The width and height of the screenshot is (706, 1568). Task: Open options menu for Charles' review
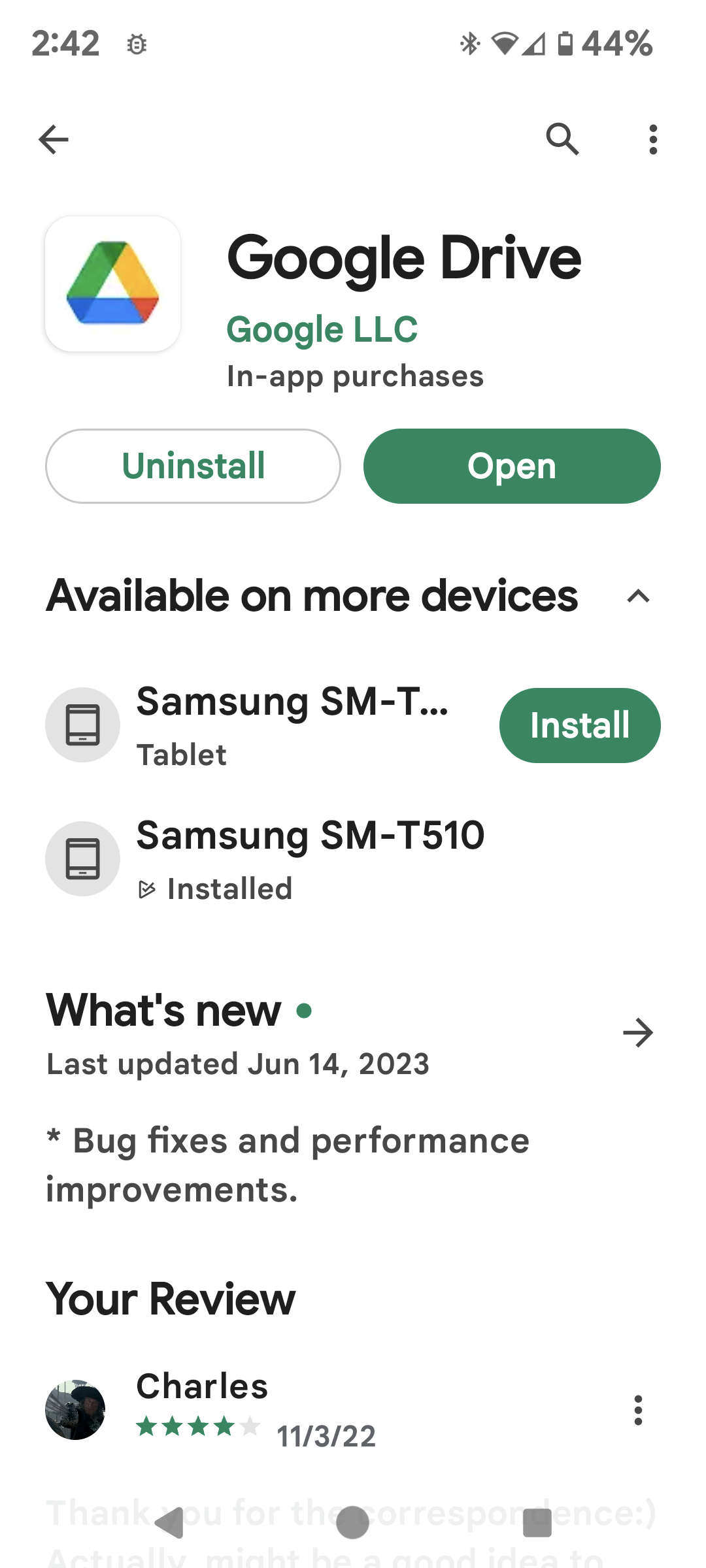[x=638, y=1410]
